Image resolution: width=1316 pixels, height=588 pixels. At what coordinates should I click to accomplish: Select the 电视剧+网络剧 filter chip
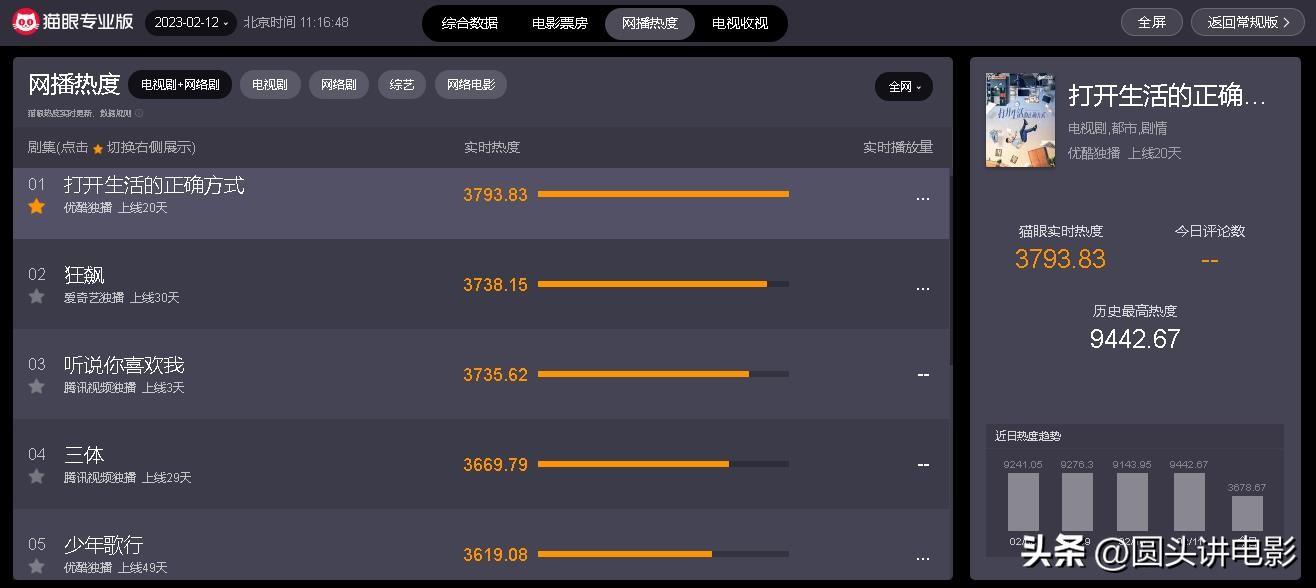180,85
